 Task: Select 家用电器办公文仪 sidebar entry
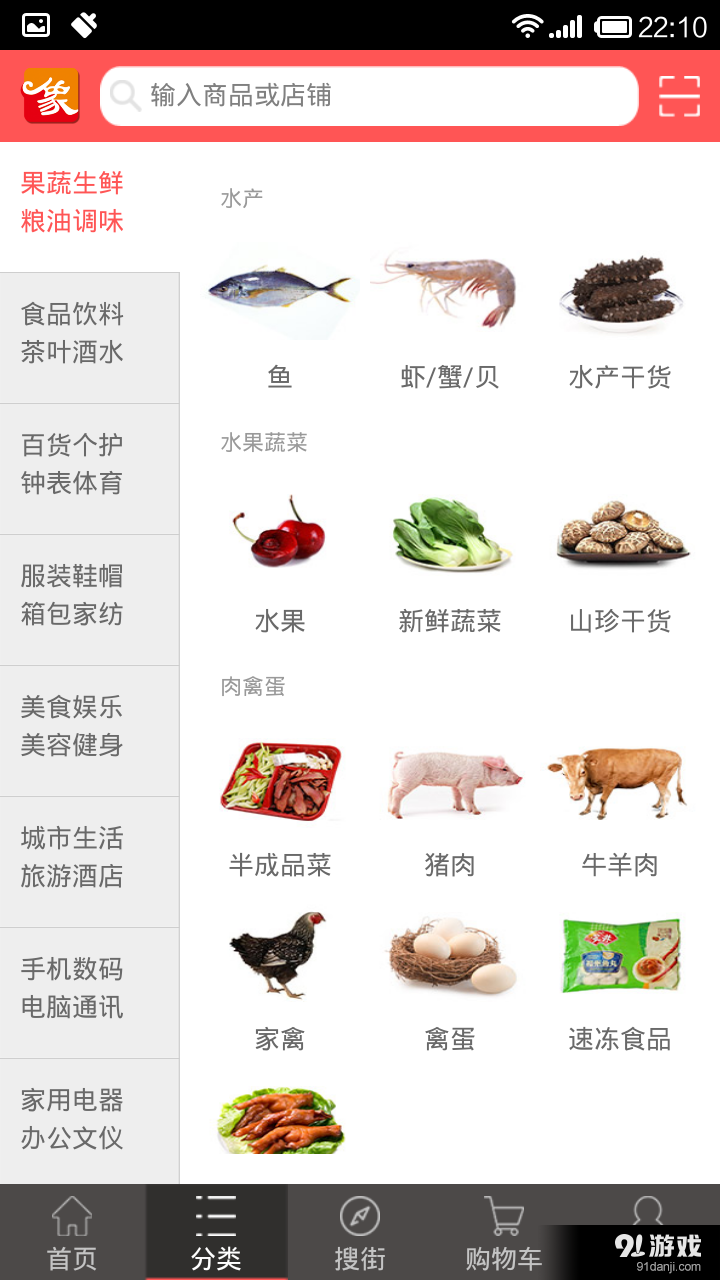coord(72,1120)
